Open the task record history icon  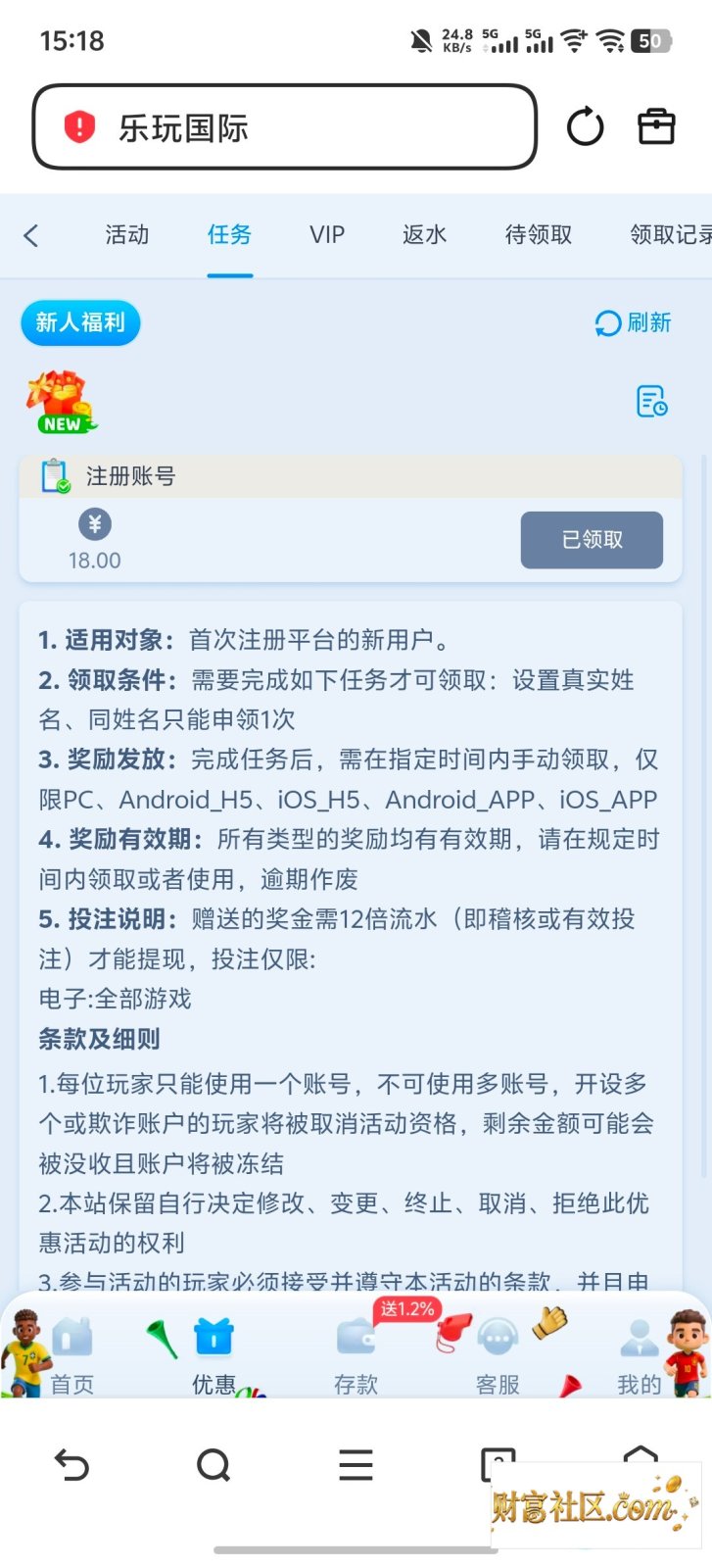tap(651, 402)
